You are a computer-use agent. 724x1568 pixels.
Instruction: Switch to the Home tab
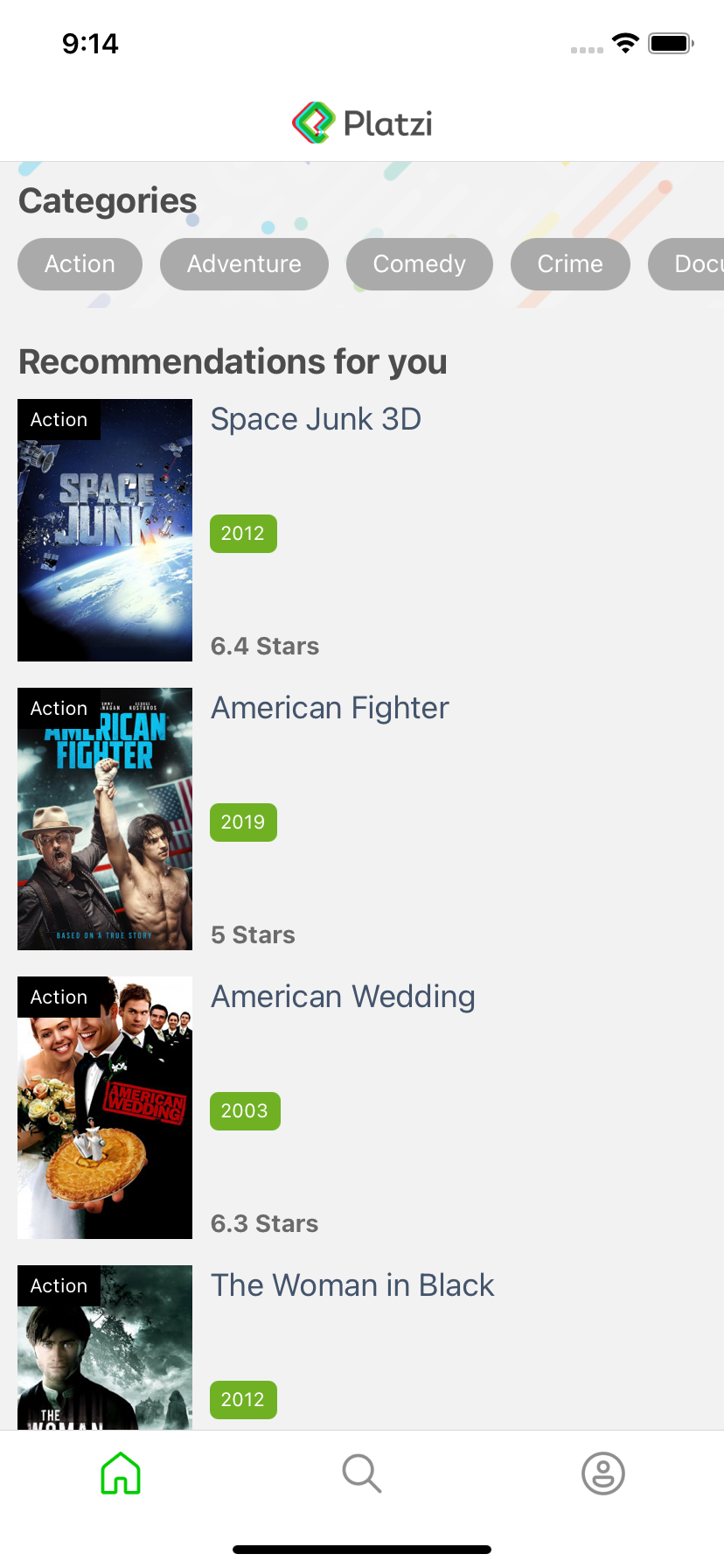[121, 1473]
